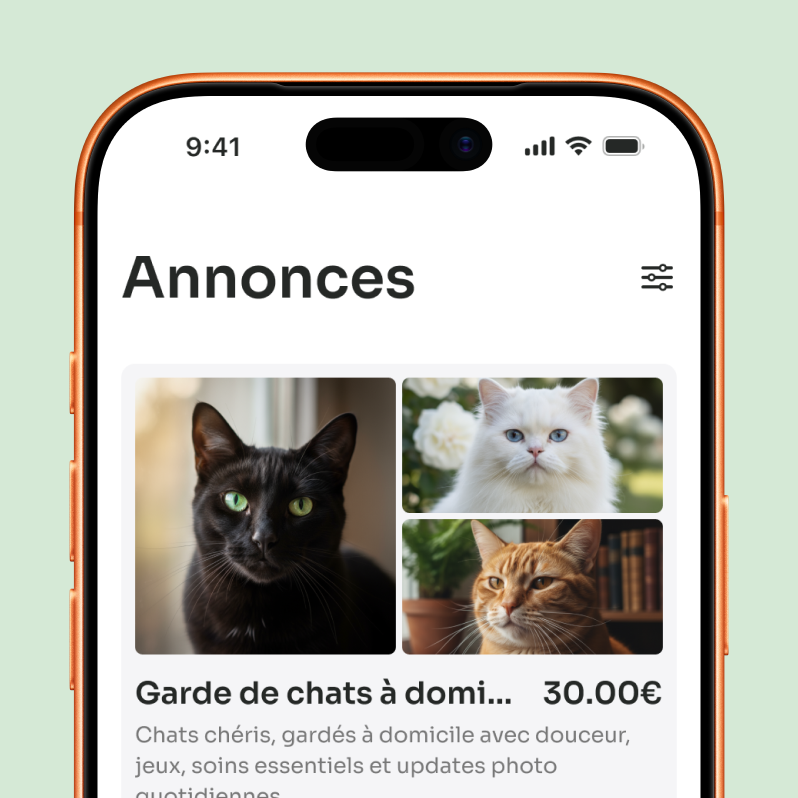The image size is (798, 798).
Task: View the black cat photo
Action: tap(265, 515)
